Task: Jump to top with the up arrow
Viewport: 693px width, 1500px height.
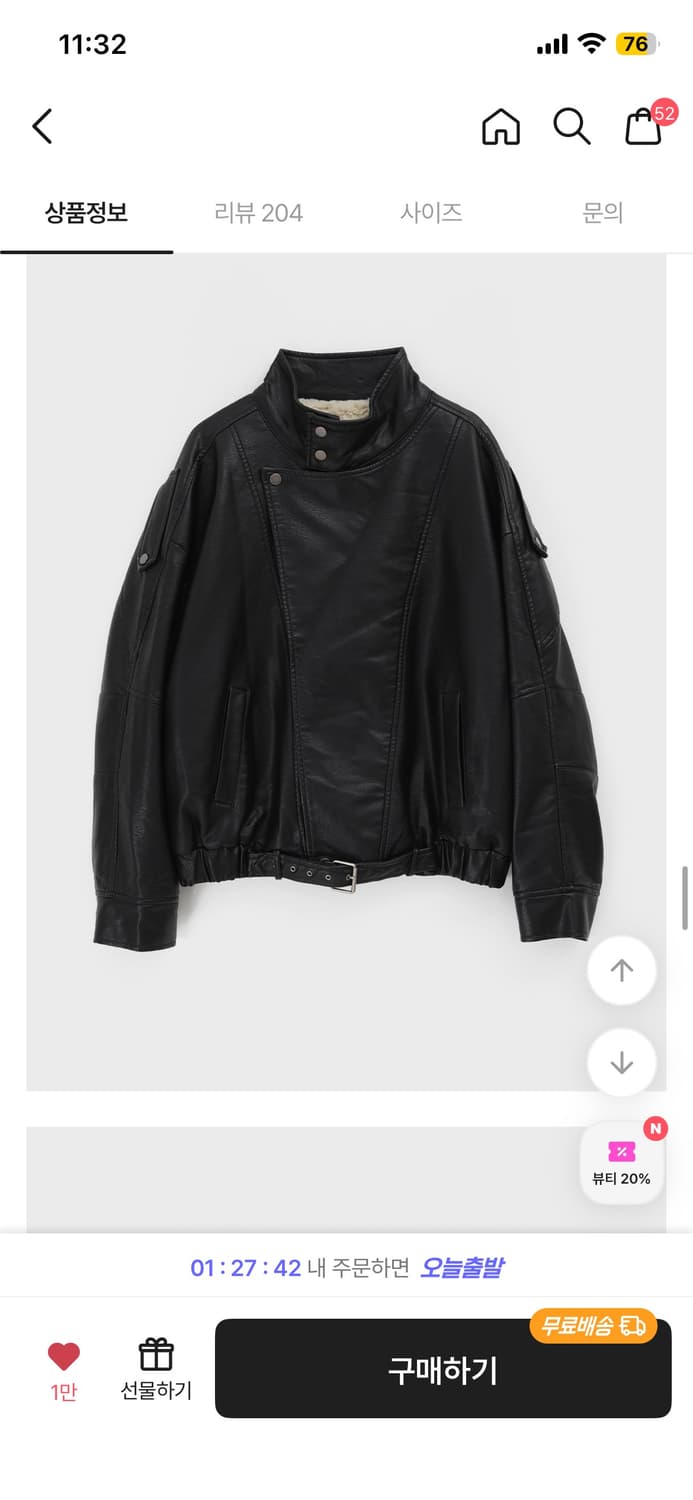Action: click(622, 970)
